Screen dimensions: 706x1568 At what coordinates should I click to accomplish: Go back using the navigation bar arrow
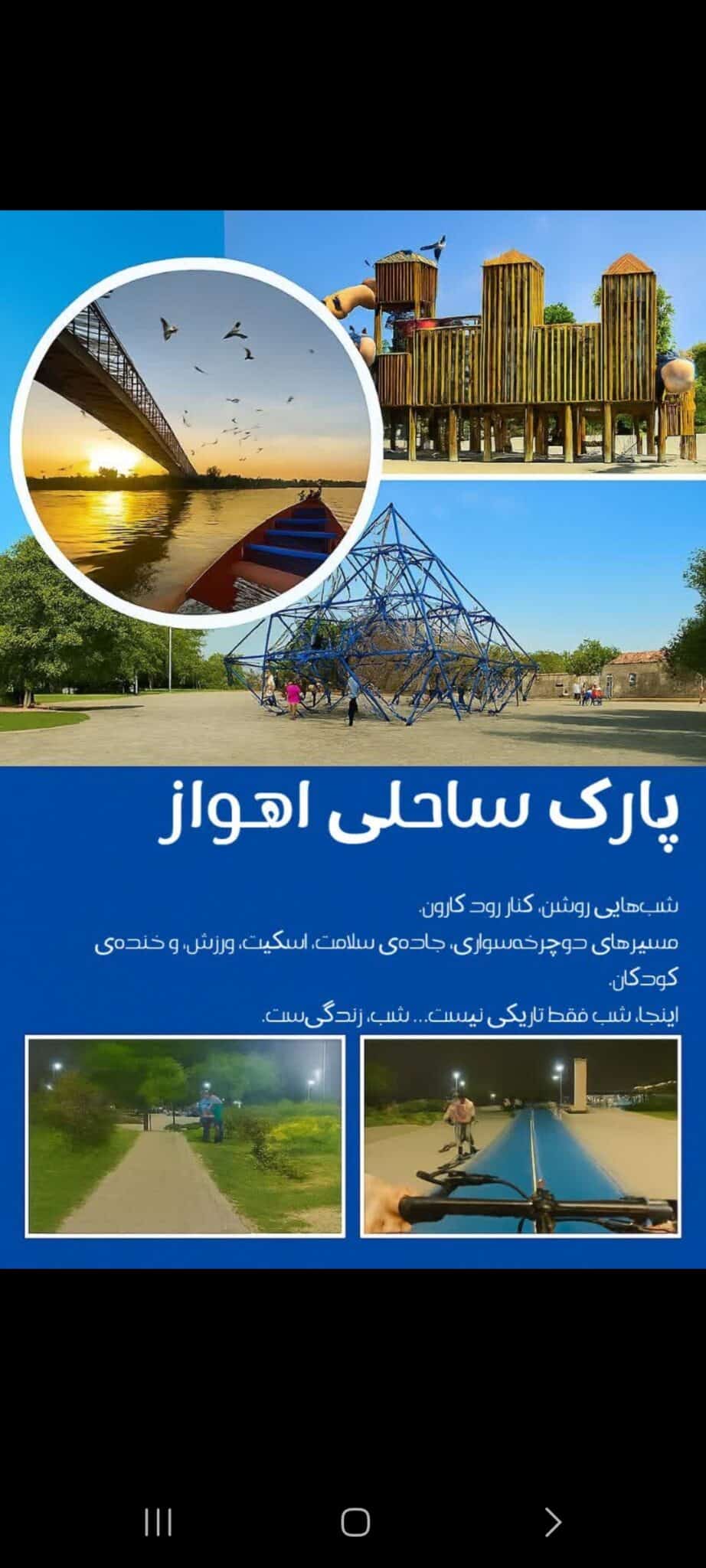pyautogui.click(x=552, y=1523)
